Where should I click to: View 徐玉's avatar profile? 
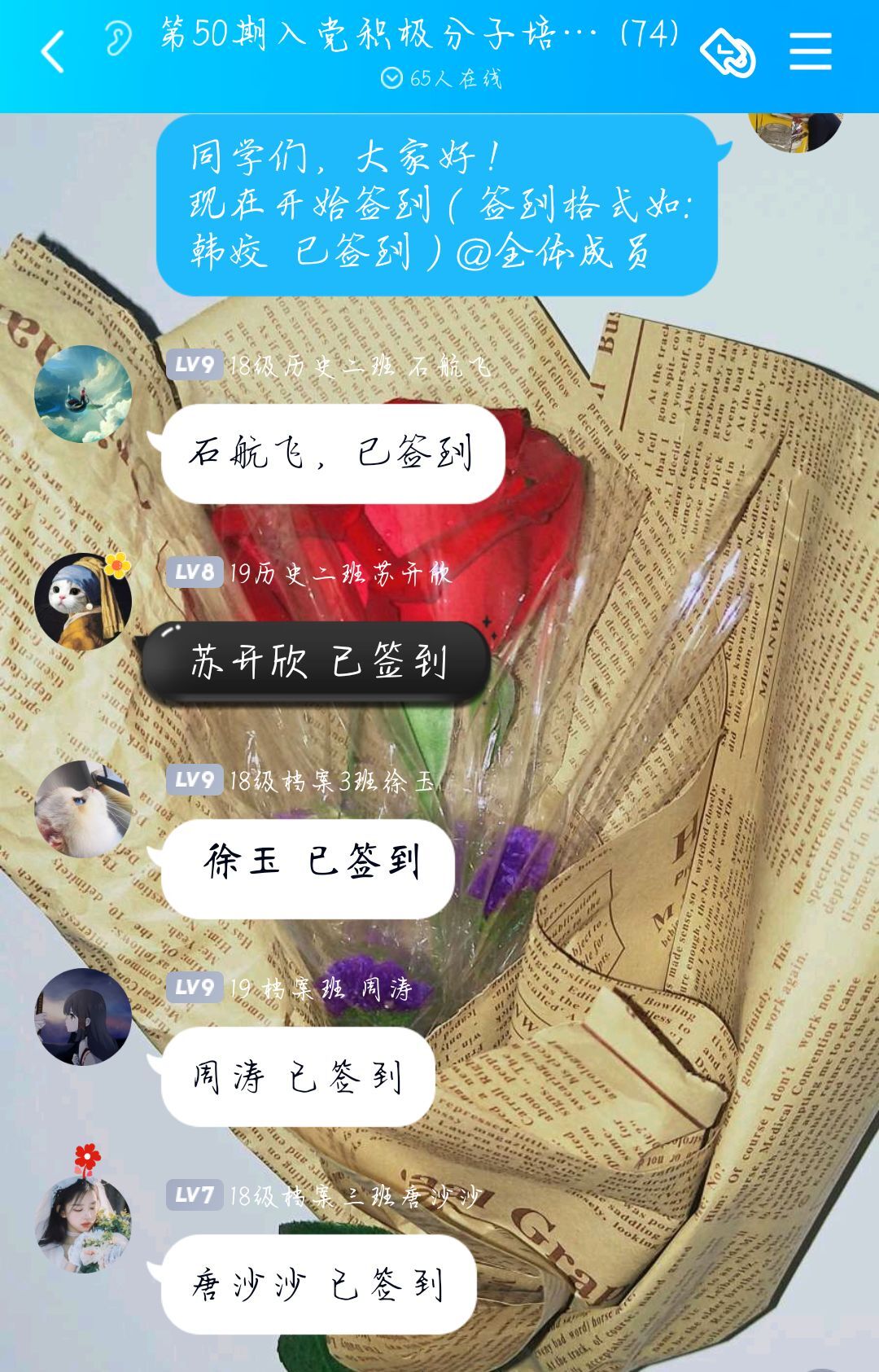click(x=83, y=809)
